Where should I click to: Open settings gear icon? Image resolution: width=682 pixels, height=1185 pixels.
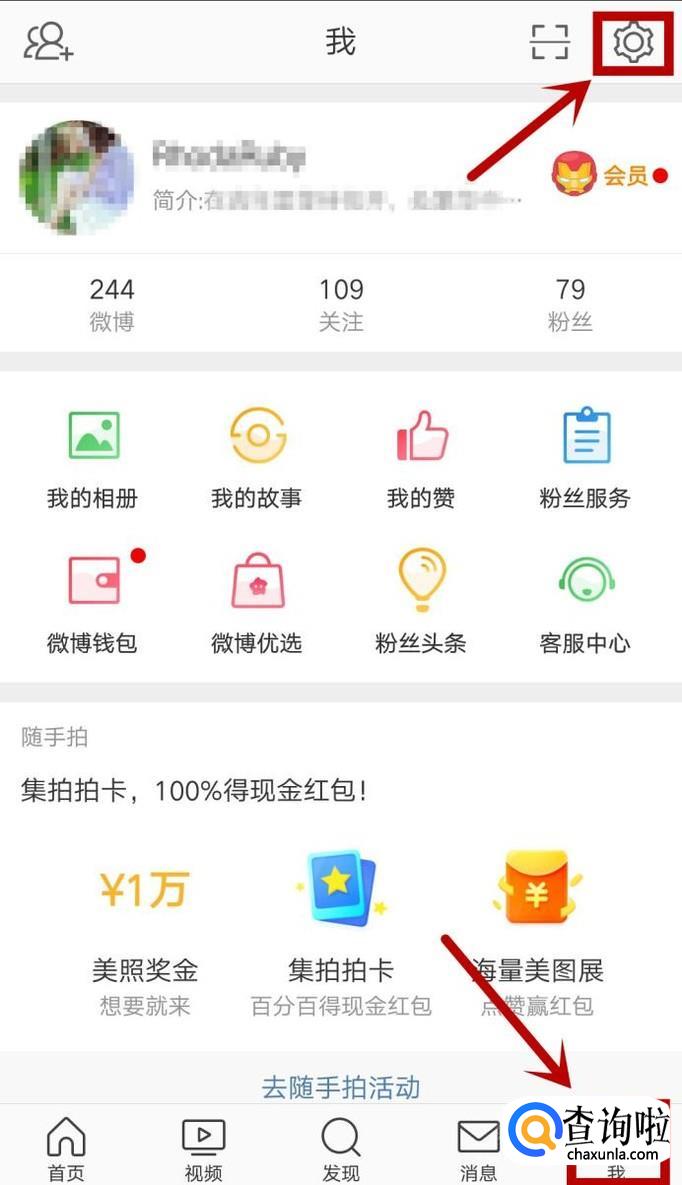pos(633,43)
